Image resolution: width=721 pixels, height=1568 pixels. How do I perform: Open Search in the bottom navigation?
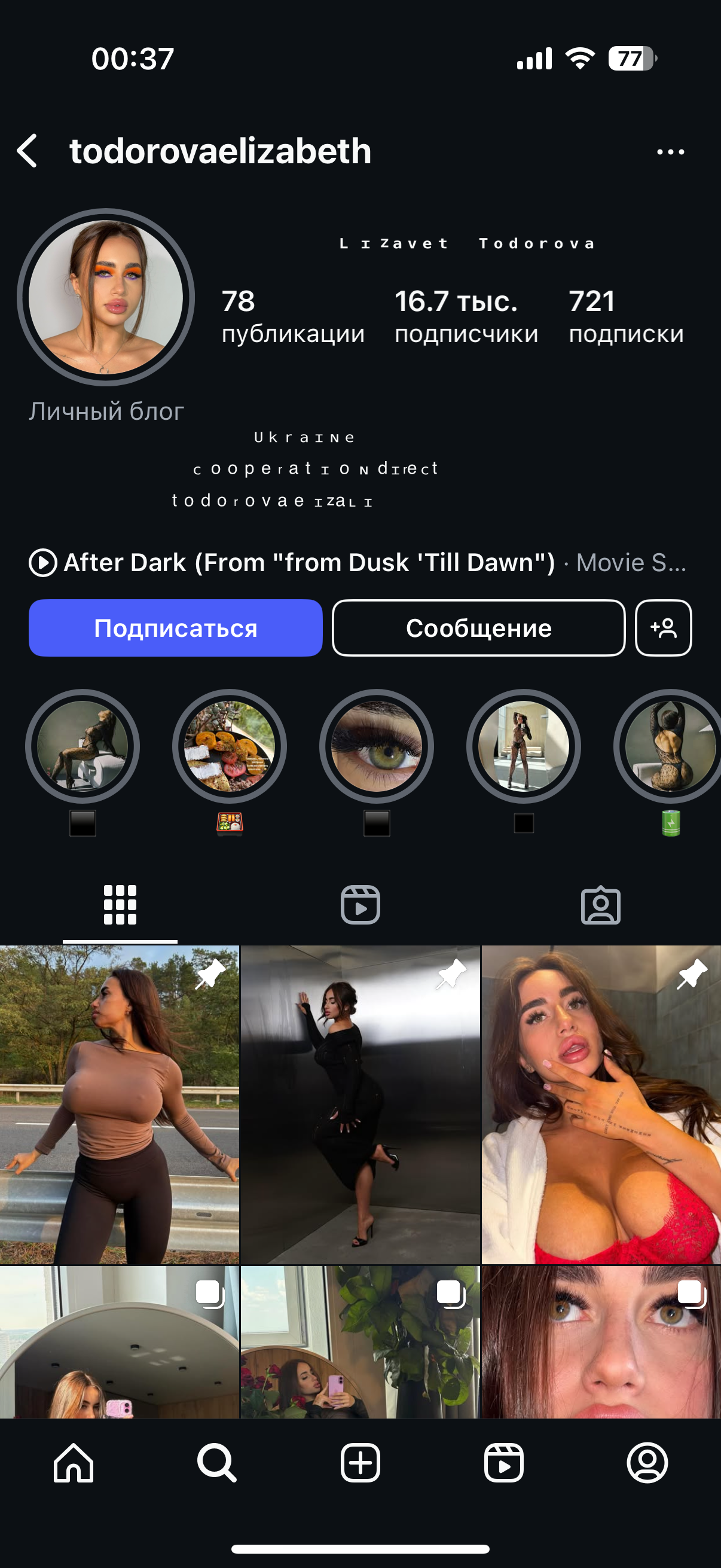[x=216, y=1462]
